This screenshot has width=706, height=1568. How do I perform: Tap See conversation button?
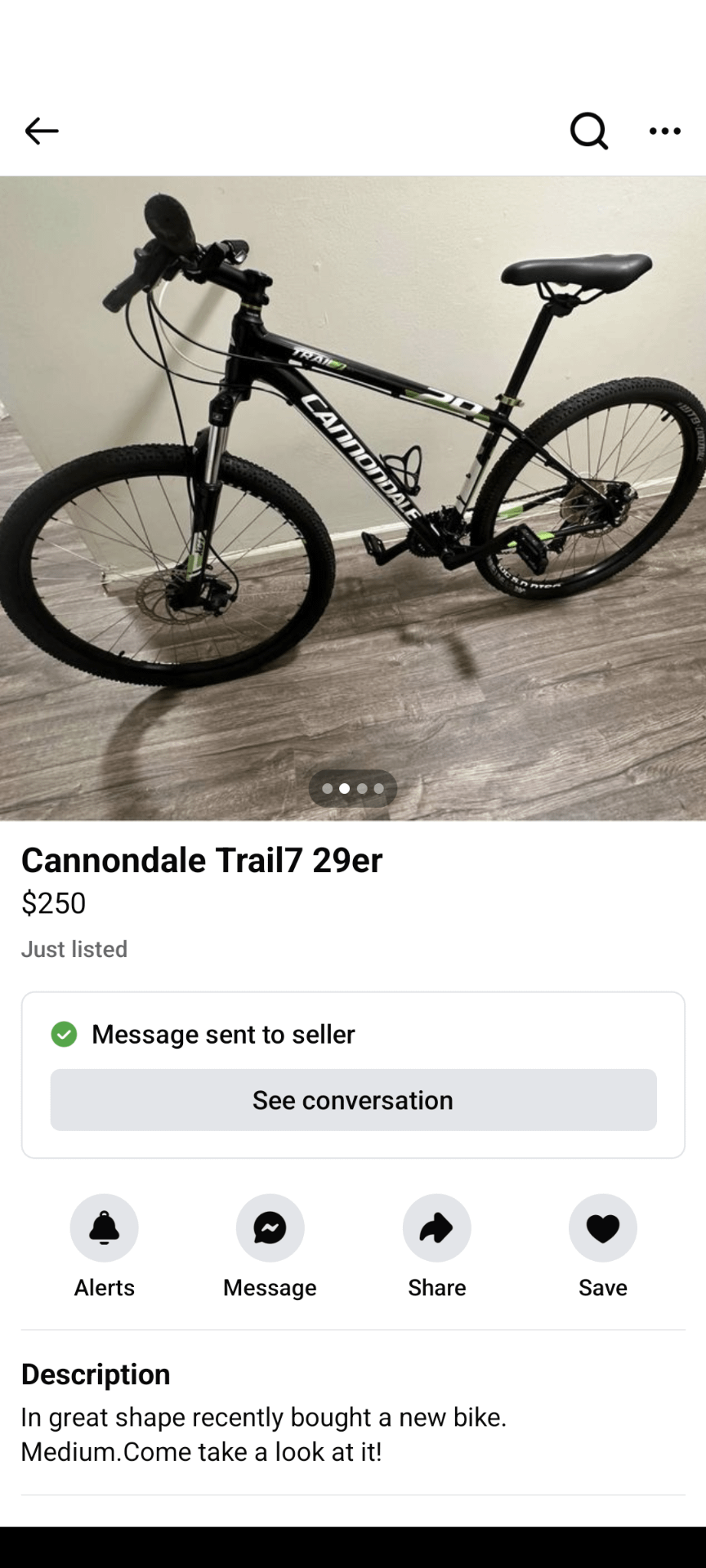click(353, 1100)
